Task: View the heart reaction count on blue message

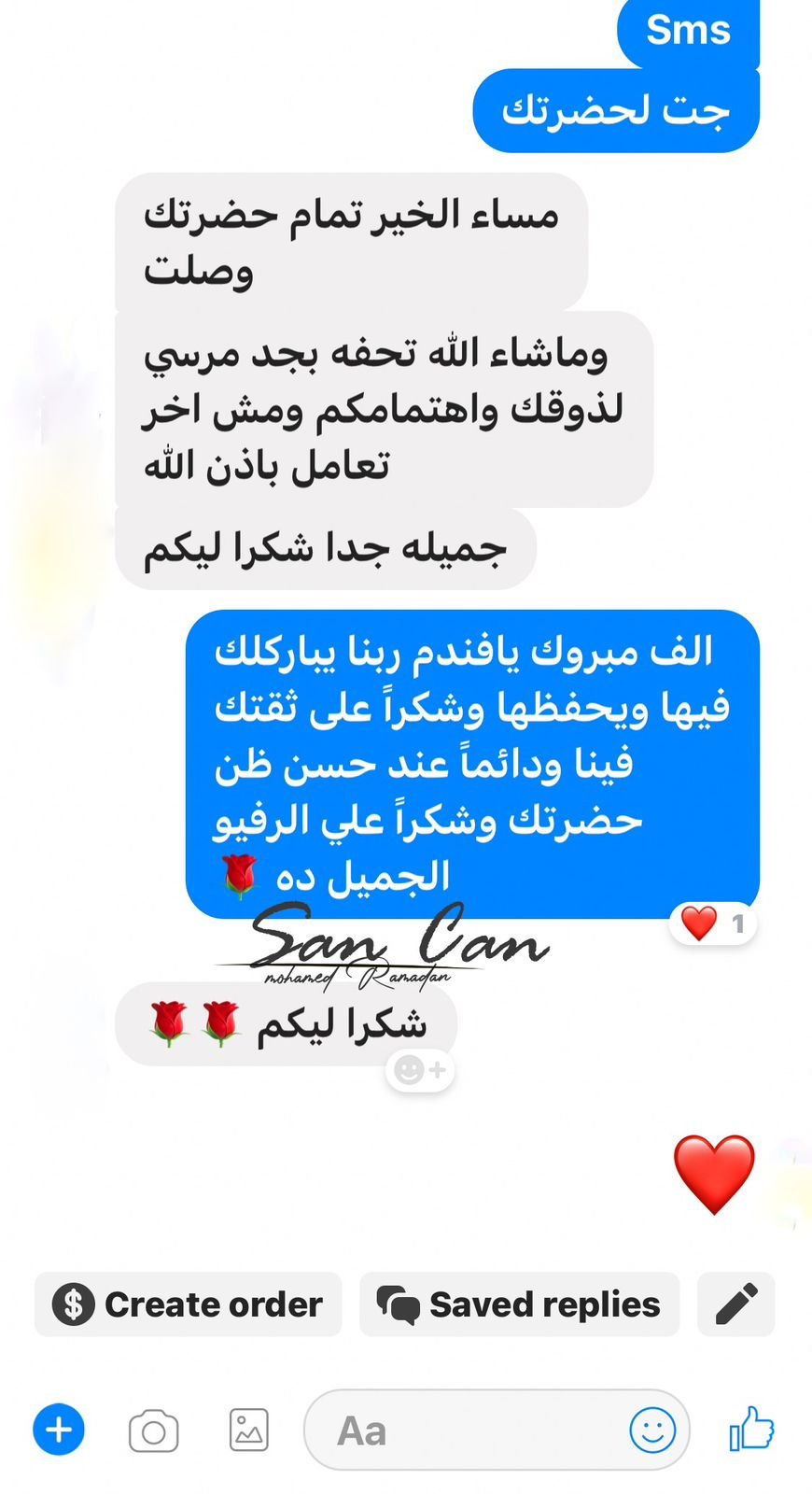Action: (x=714, y=923)
